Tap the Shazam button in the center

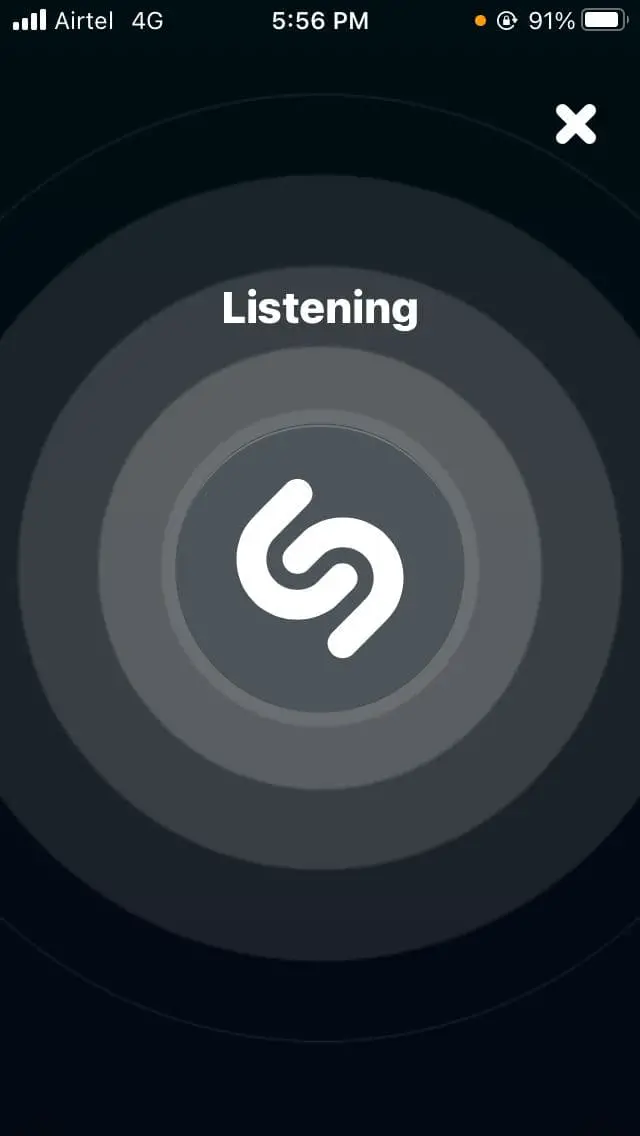320,568
